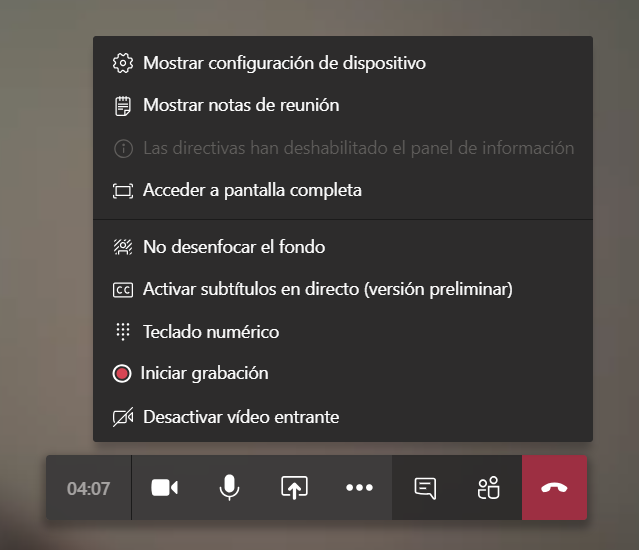Viewport: 639px width, 550px height.
Task: Tap the share screen icon
Action: (x=294, y=488)
